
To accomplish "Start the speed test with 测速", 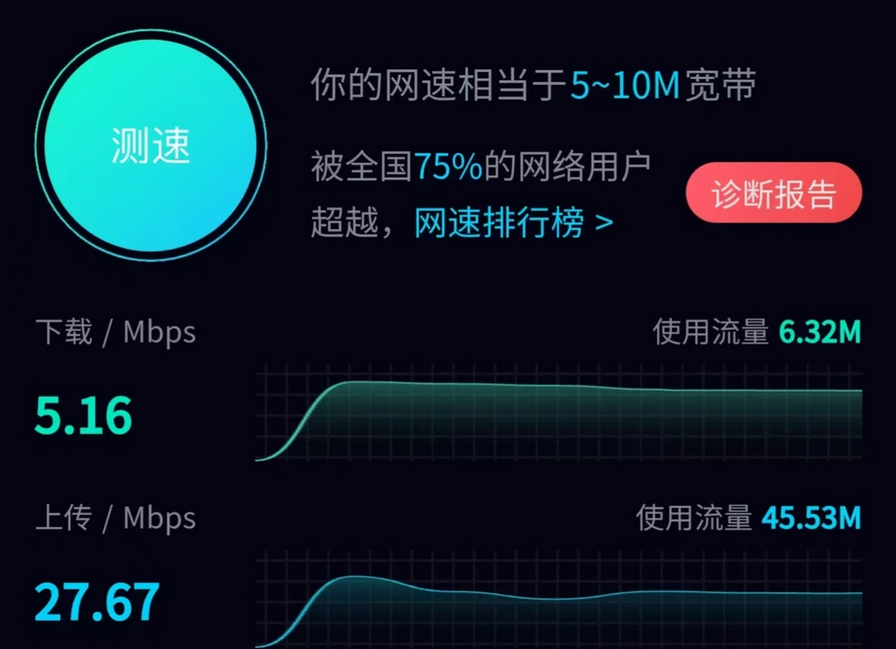I will click(150, 146).
